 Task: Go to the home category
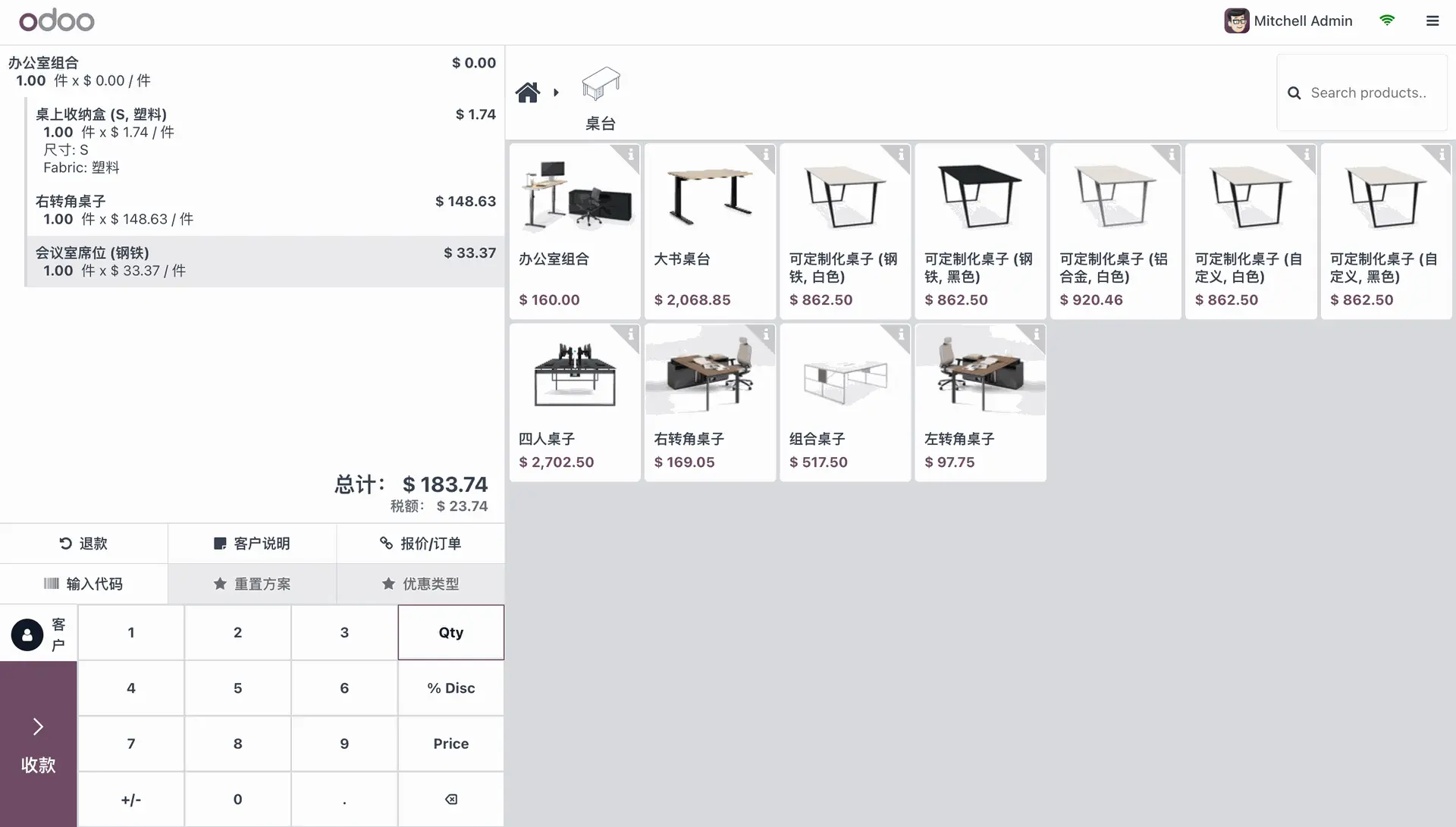tap(528, 92)
